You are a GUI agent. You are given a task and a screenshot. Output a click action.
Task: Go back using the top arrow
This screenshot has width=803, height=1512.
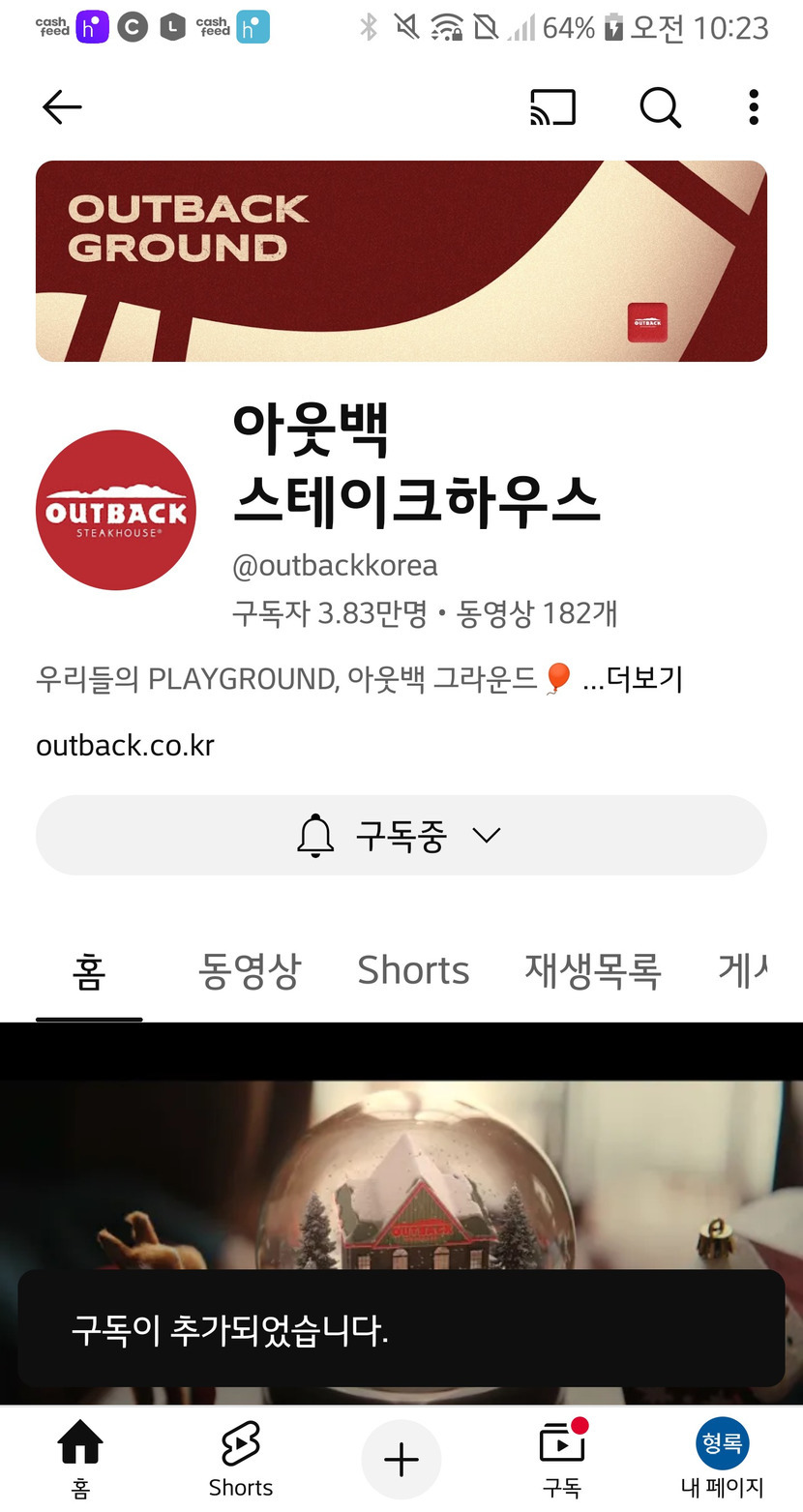pos(62,107)
